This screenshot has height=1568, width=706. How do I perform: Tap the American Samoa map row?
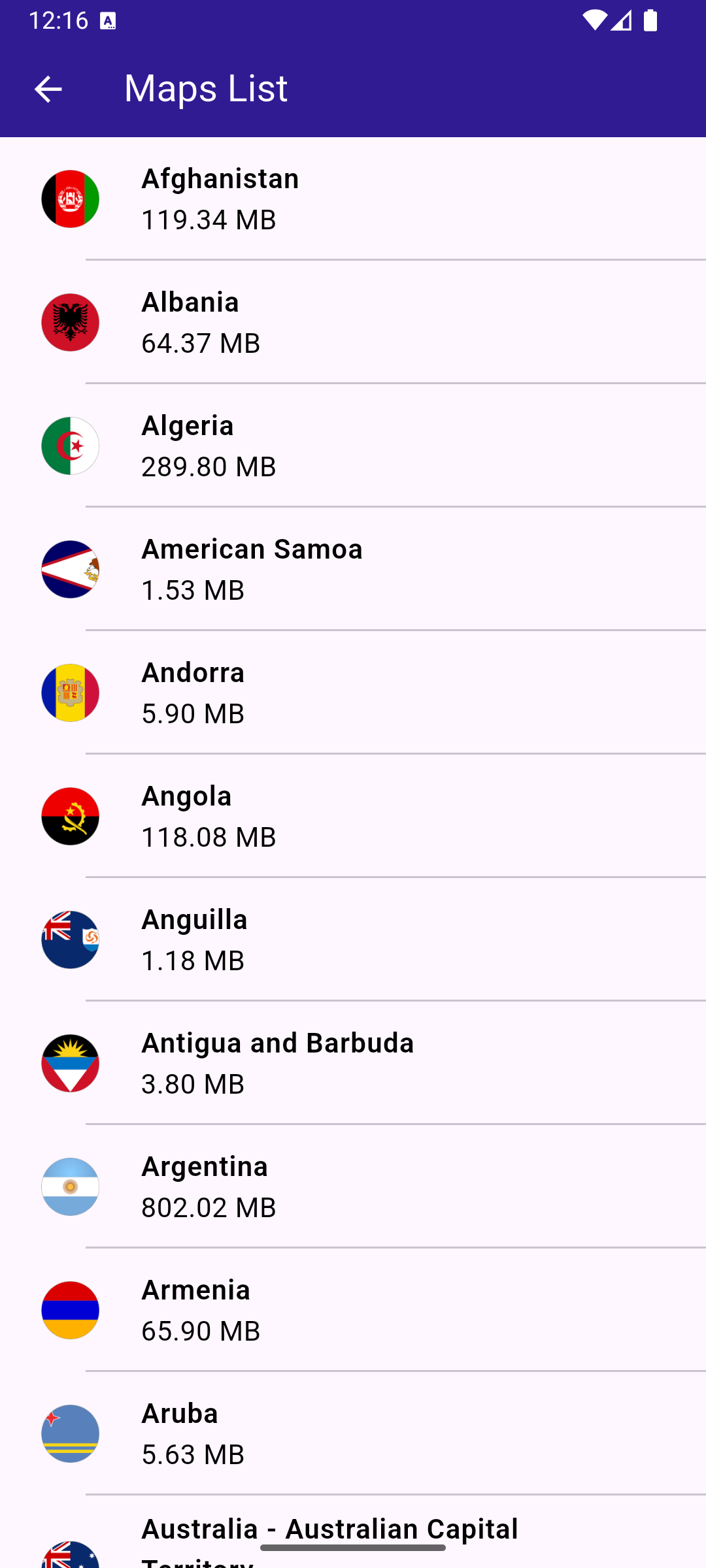click(353, 569)
